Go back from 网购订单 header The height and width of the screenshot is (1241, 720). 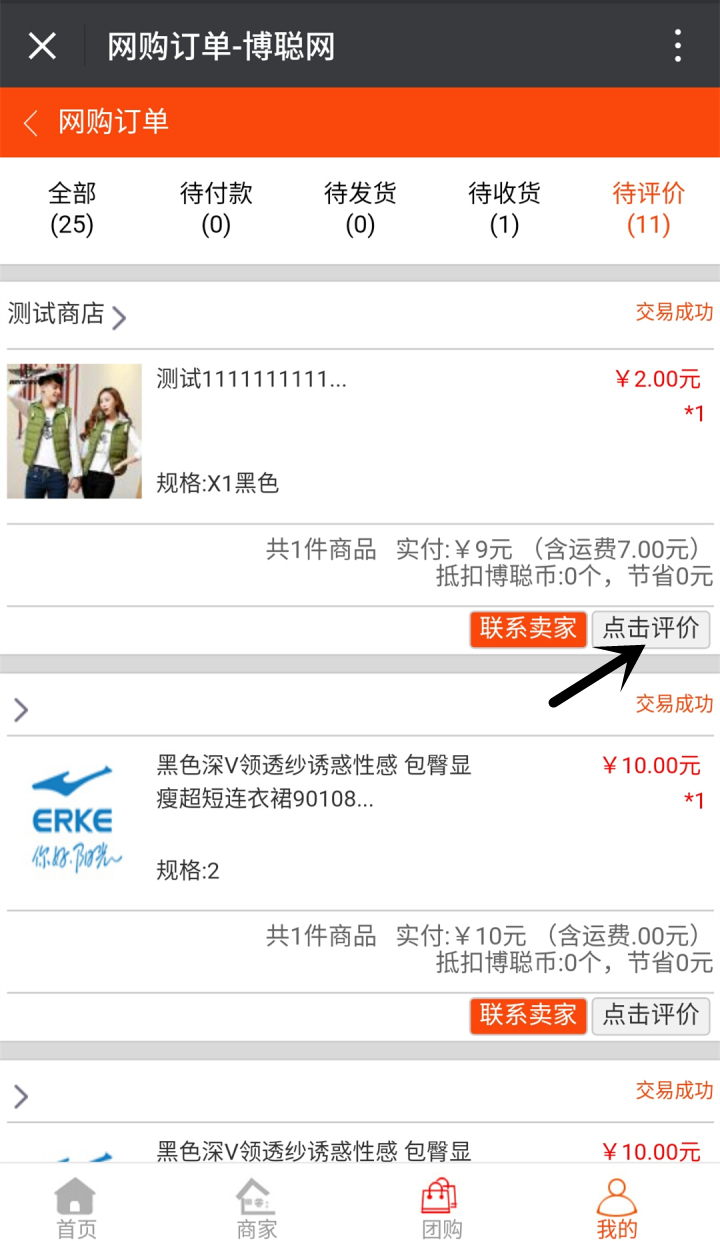(31, 123)
